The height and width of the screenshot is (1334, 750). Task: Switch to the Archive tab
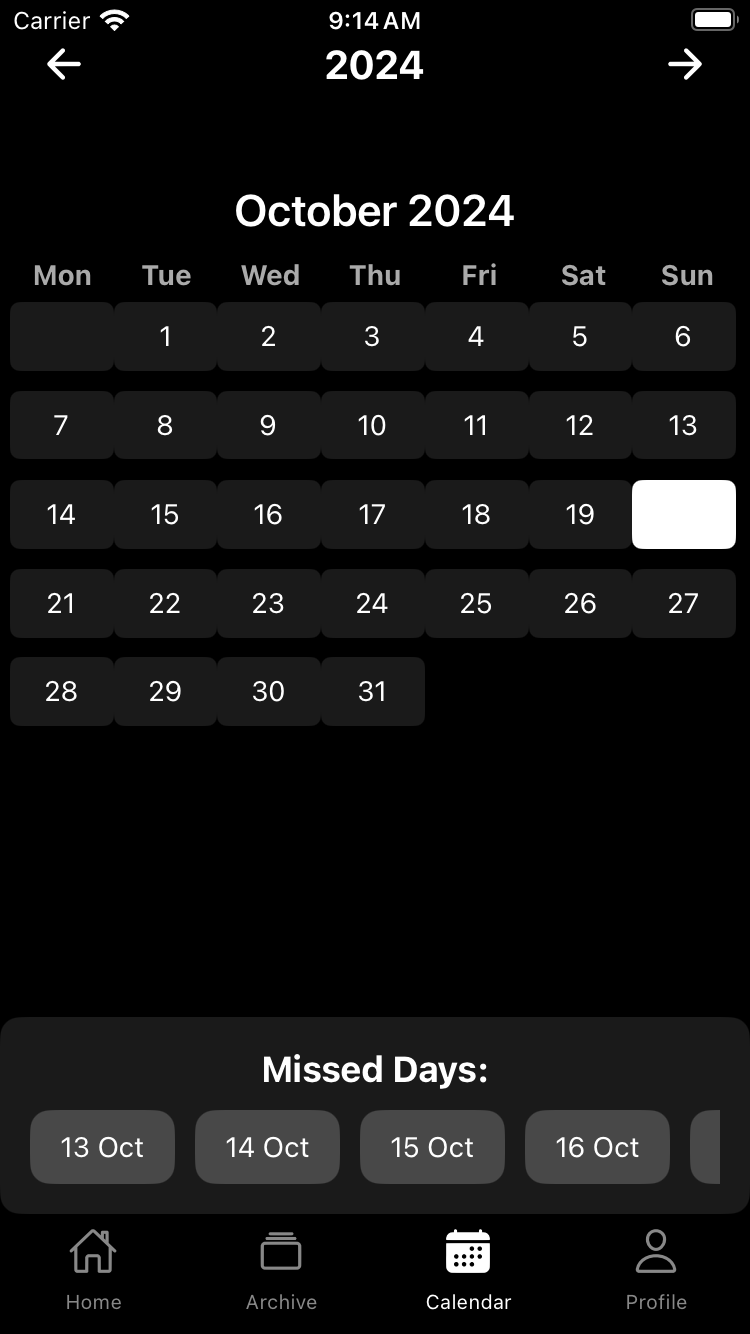pyautogui.click(x=281, y=1270)
